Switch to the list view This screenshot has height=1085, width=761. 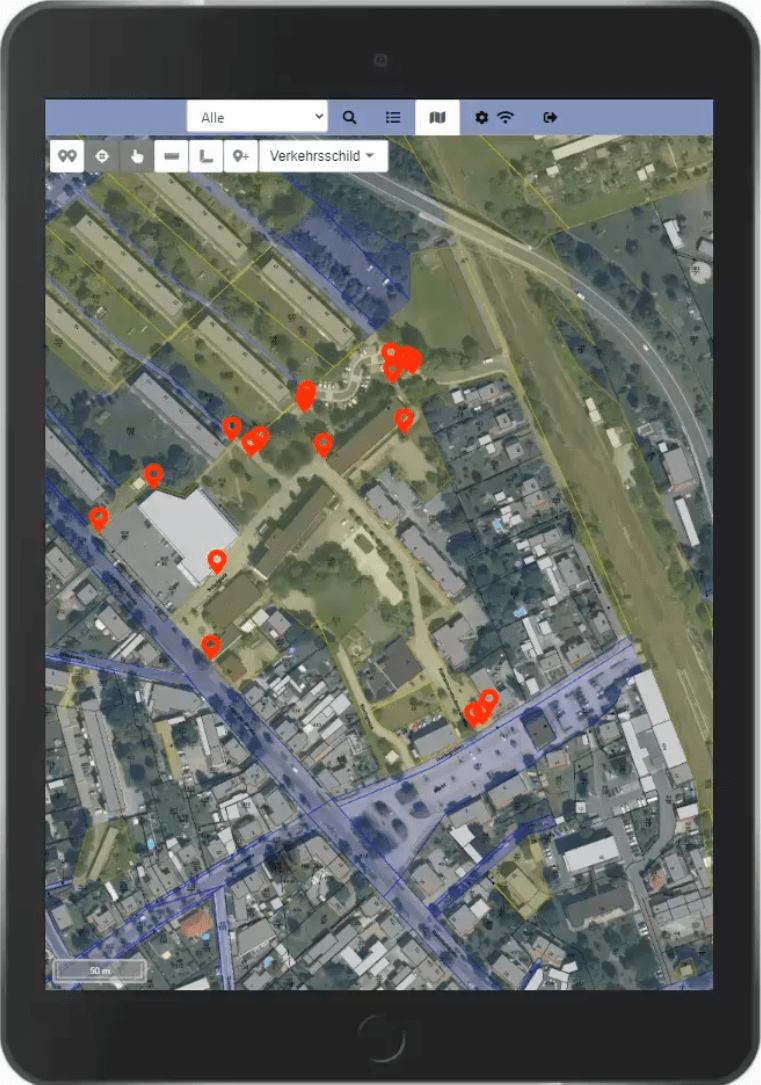(x=393, y=117)
